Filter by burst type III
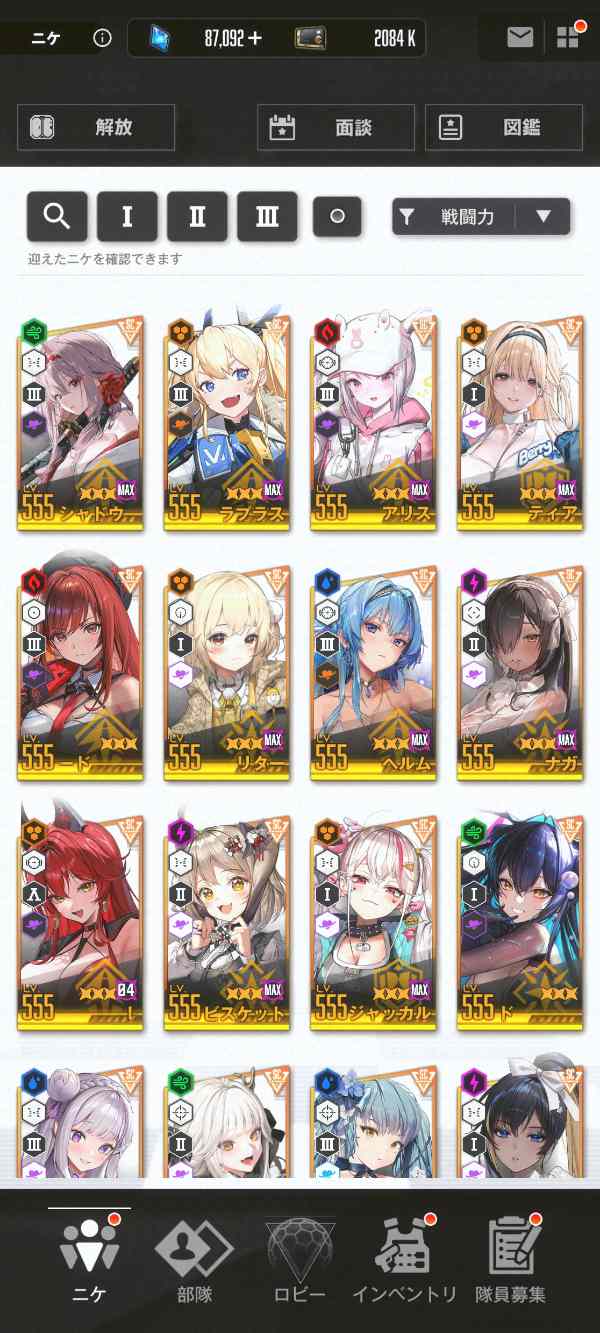Image resolution: width=600 pixels, height=1333 pixels. click(x=267, y=216)
